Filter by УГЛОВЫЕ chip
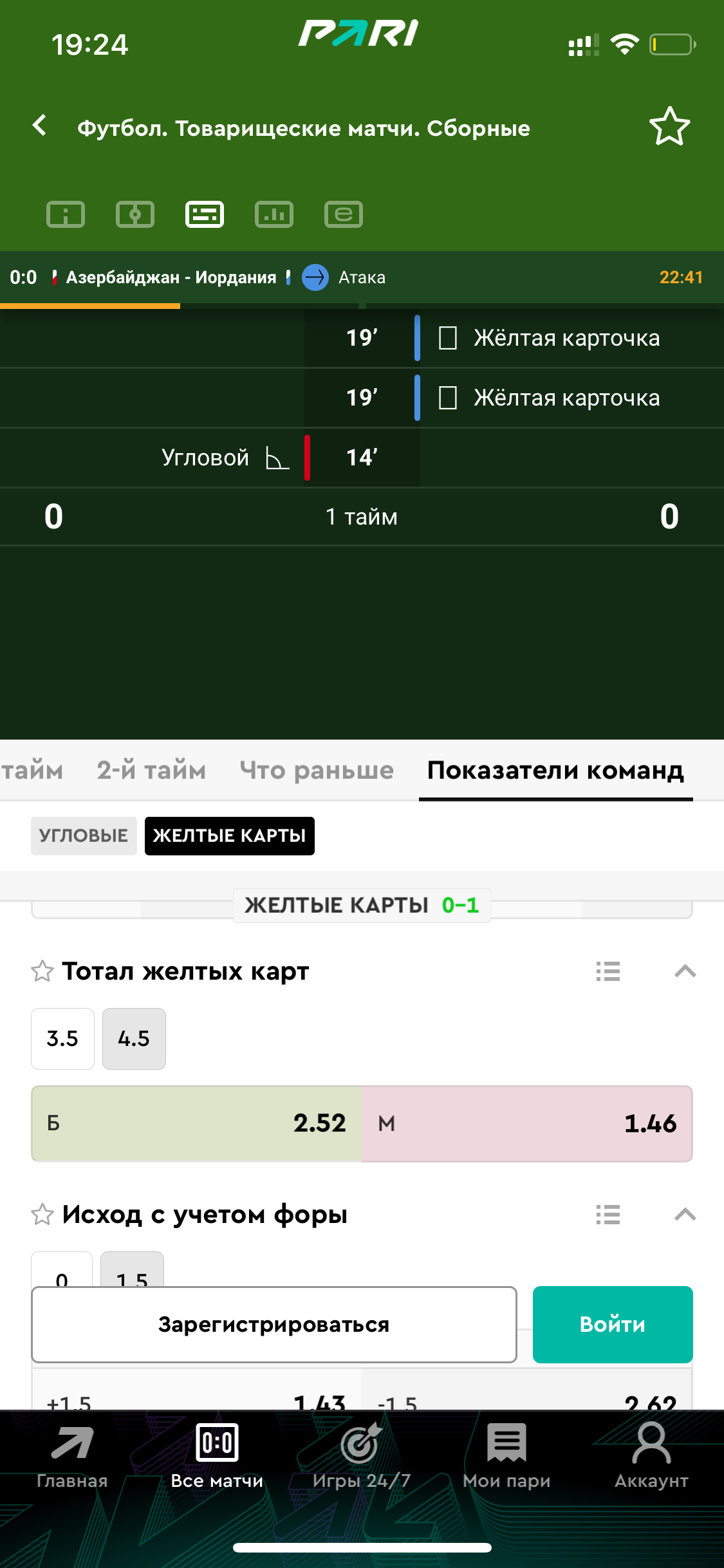 point(84,836)
